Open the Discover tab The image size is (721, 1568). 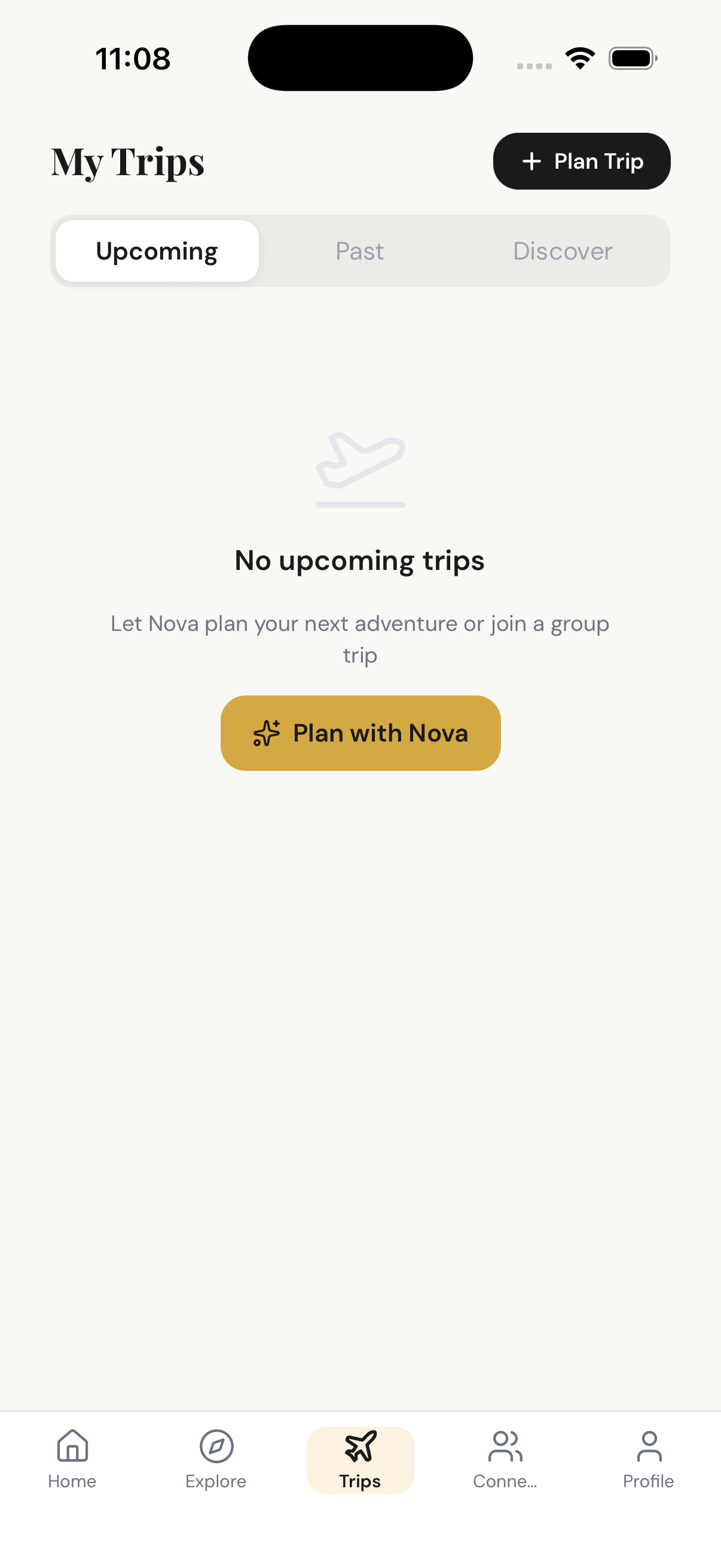[563, 251]
